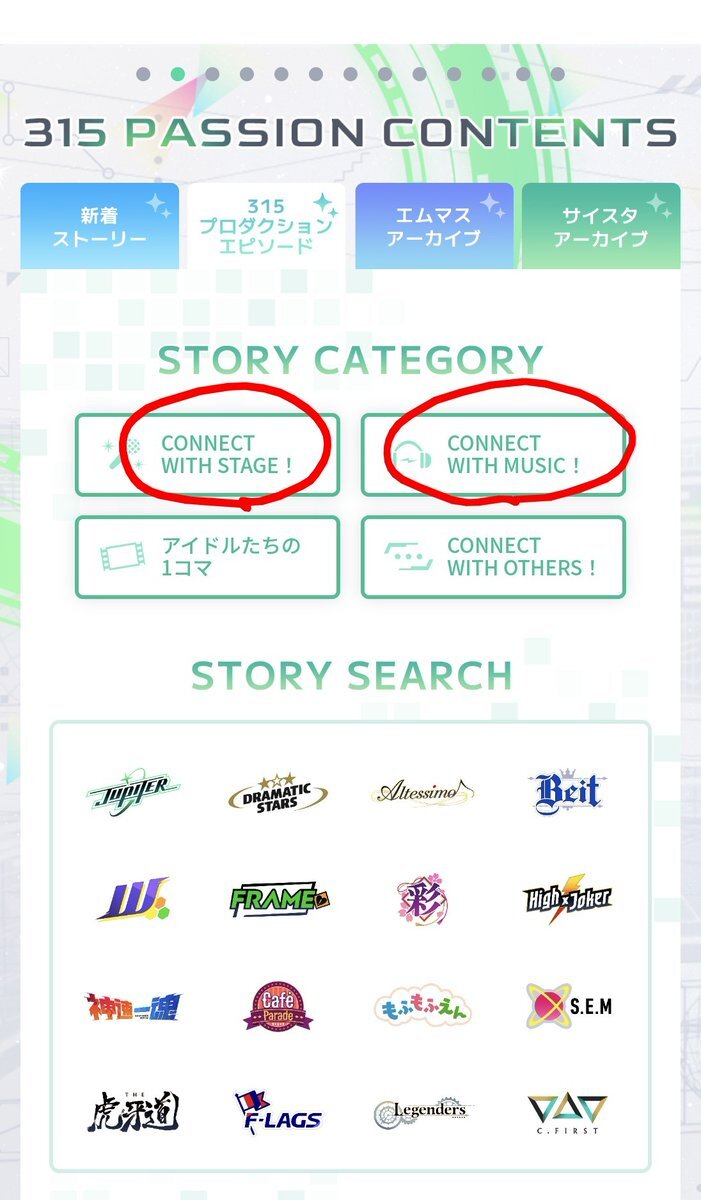Choose the S.E.M unit logo
This screenshot has width=701, height=1200.
tap(566, 1006)
